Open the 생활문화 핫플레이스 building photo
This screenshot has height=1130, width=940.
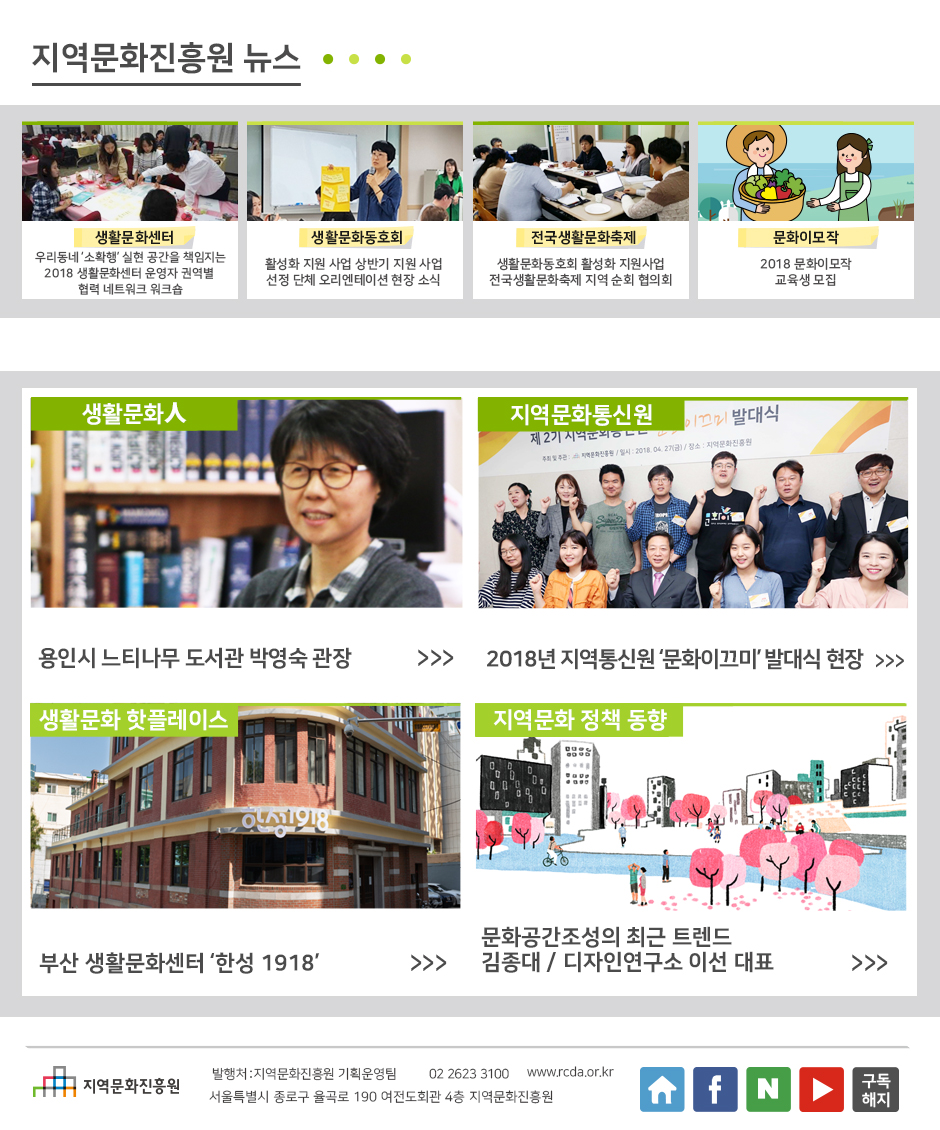point(245,806)
